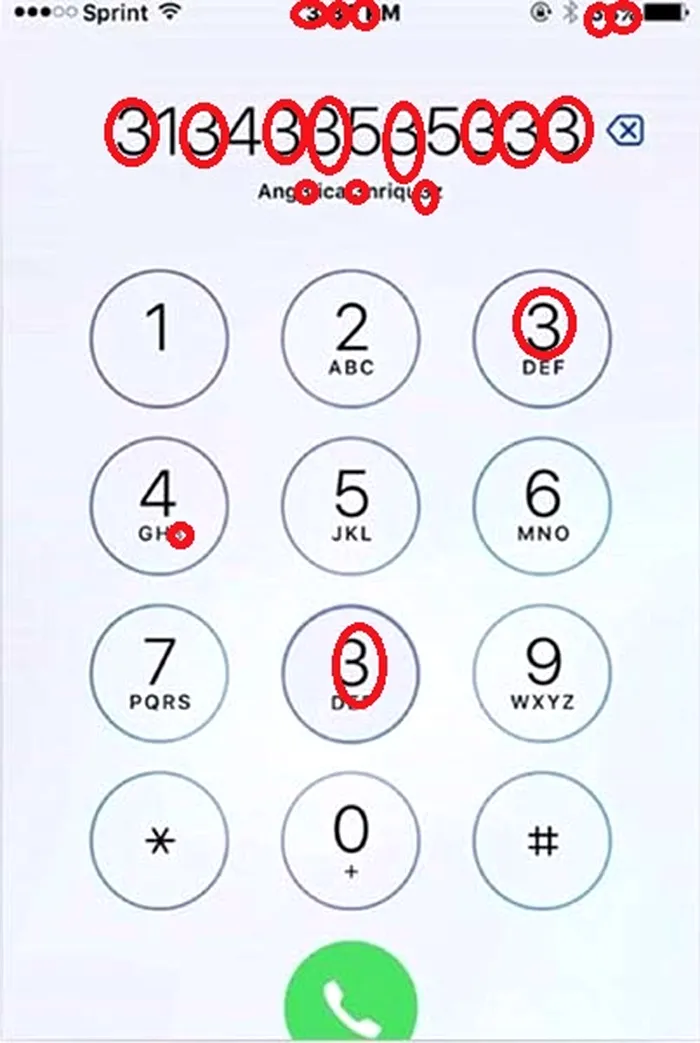Dial the digit 0
This screenshot has height=1043, width=700.
[350, 840]
